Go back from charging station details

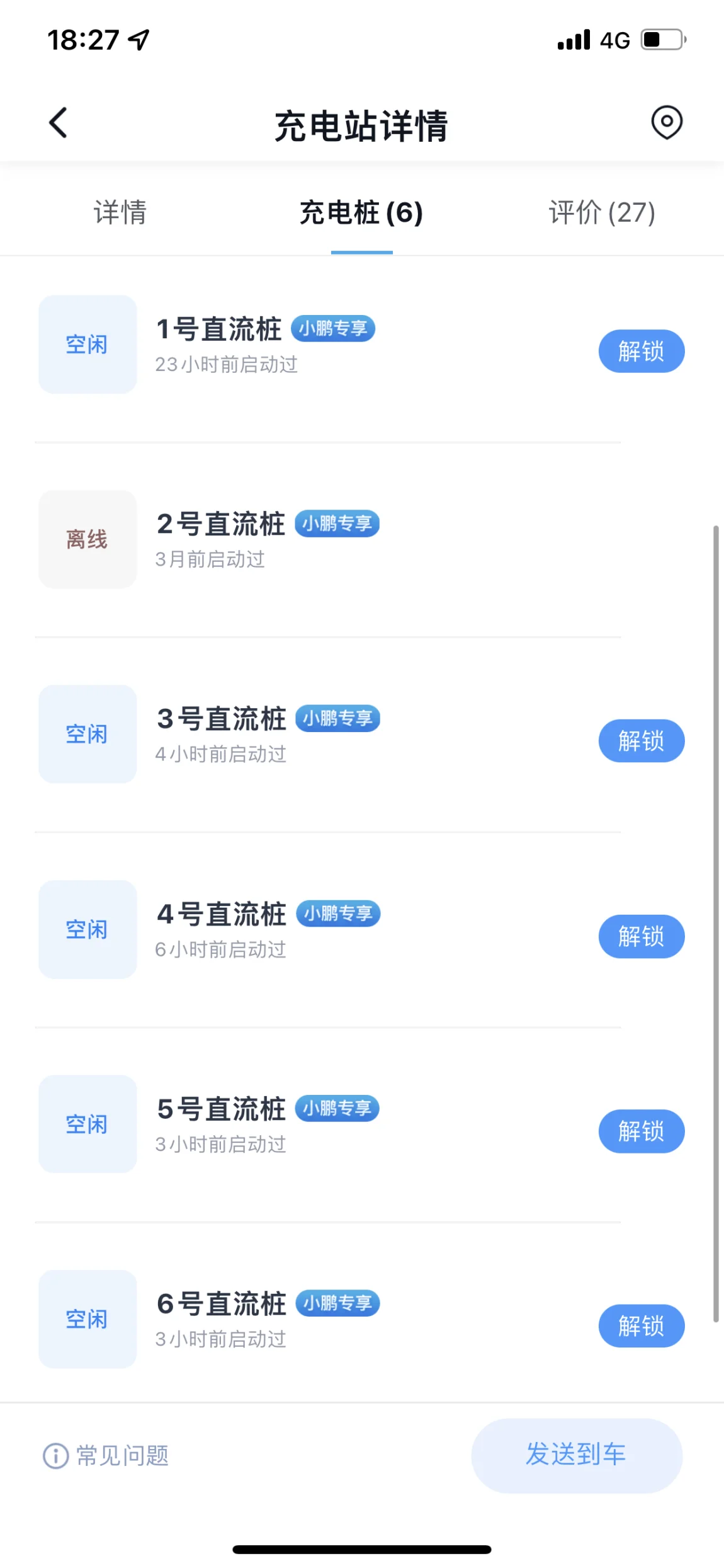(x=58, y=122)
